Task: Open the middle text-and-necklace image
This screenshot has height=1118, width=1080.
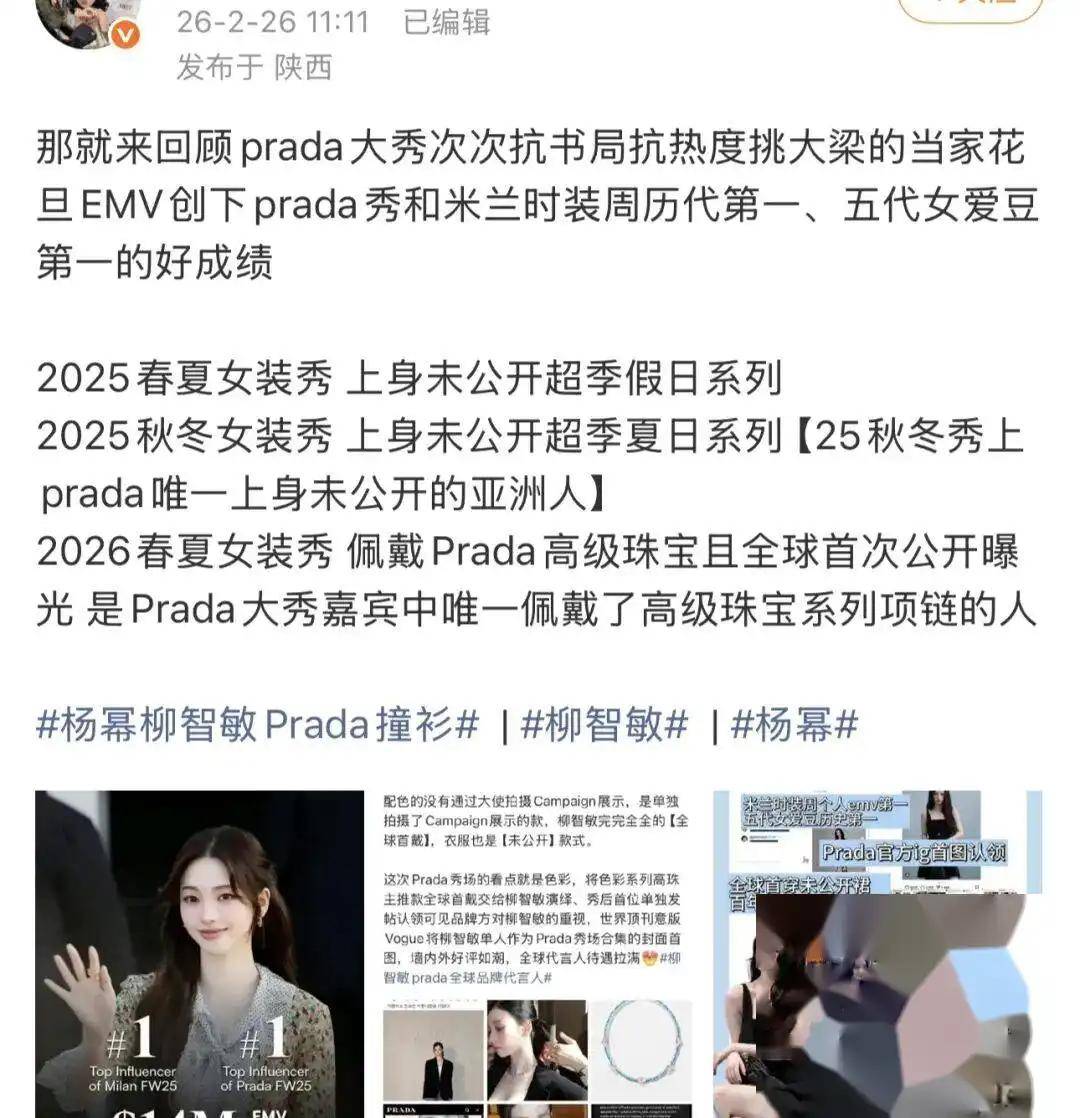Action: click(538, 953)
